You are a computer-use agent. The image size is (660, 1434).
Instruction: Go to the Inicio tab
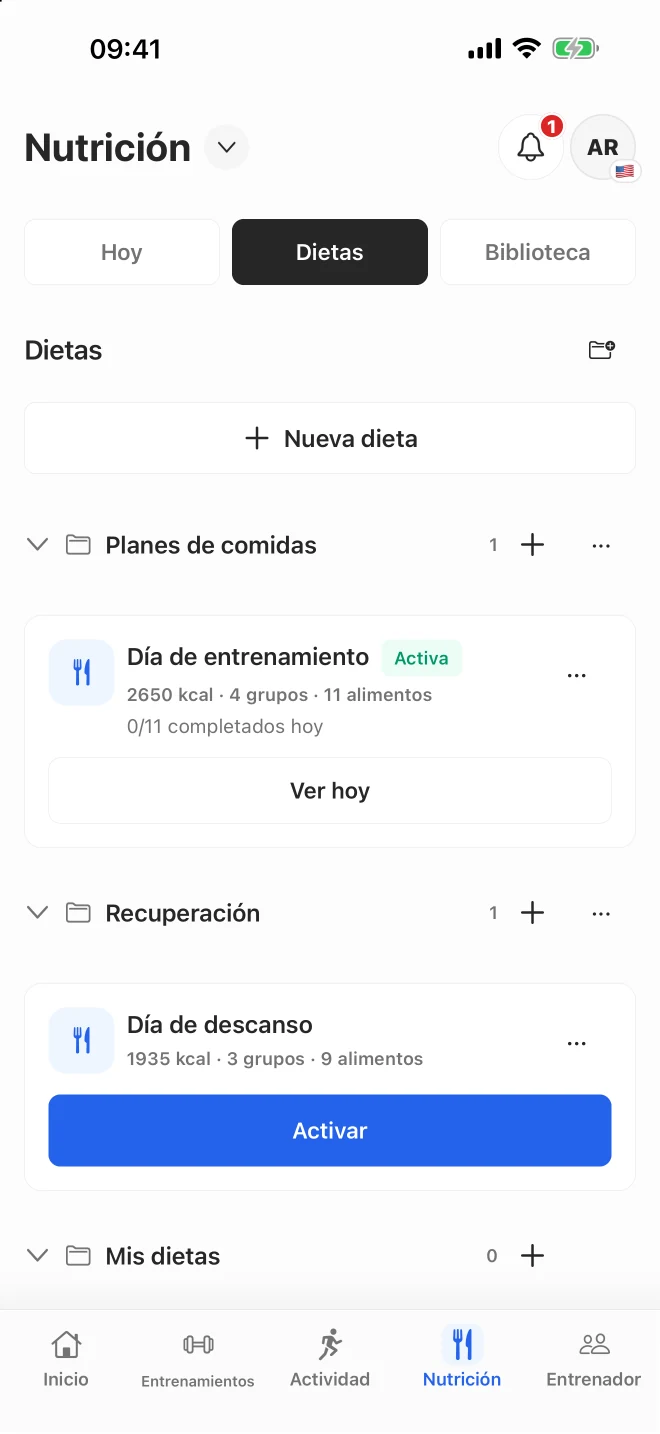(66, 1359)
